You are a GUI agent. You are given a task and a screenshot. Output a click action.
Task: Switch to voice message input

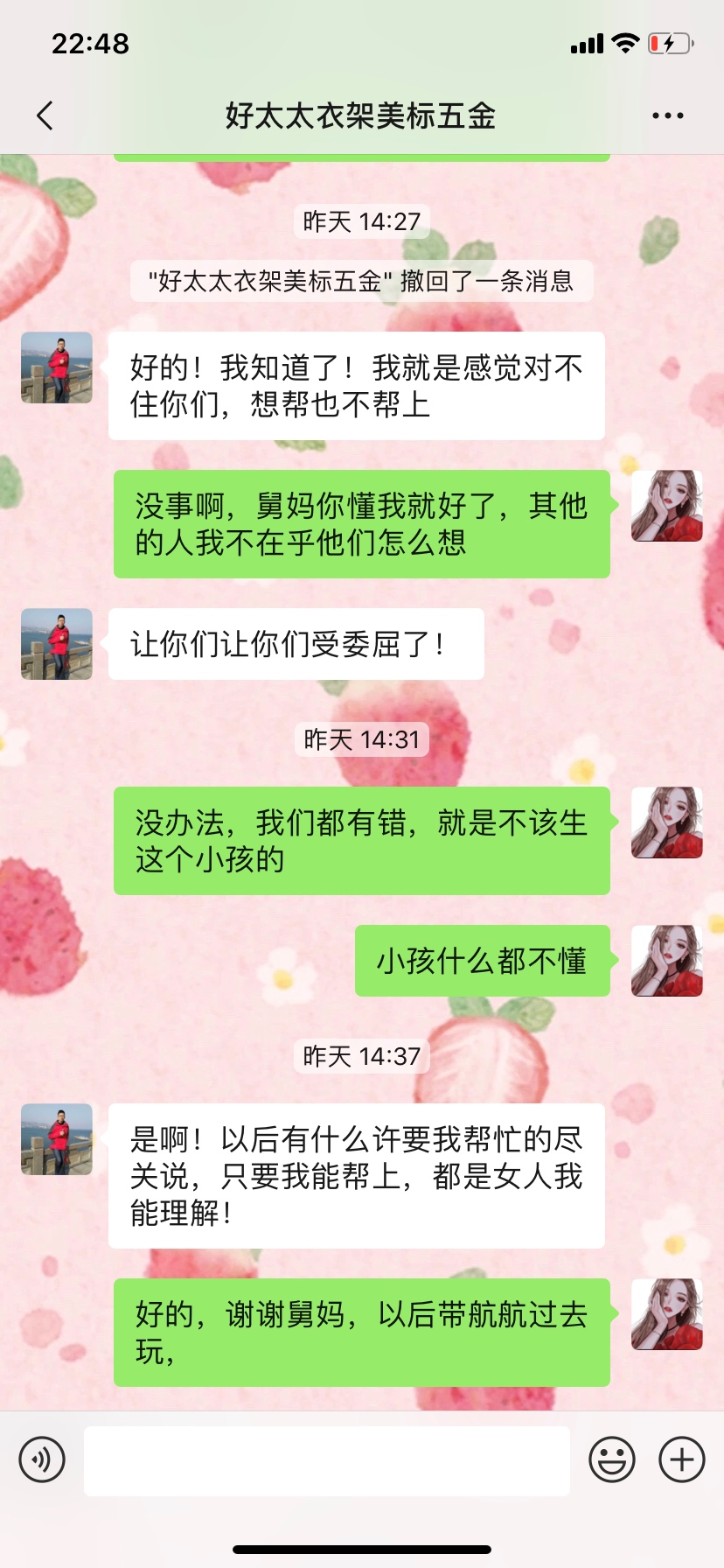[42, 1459]
